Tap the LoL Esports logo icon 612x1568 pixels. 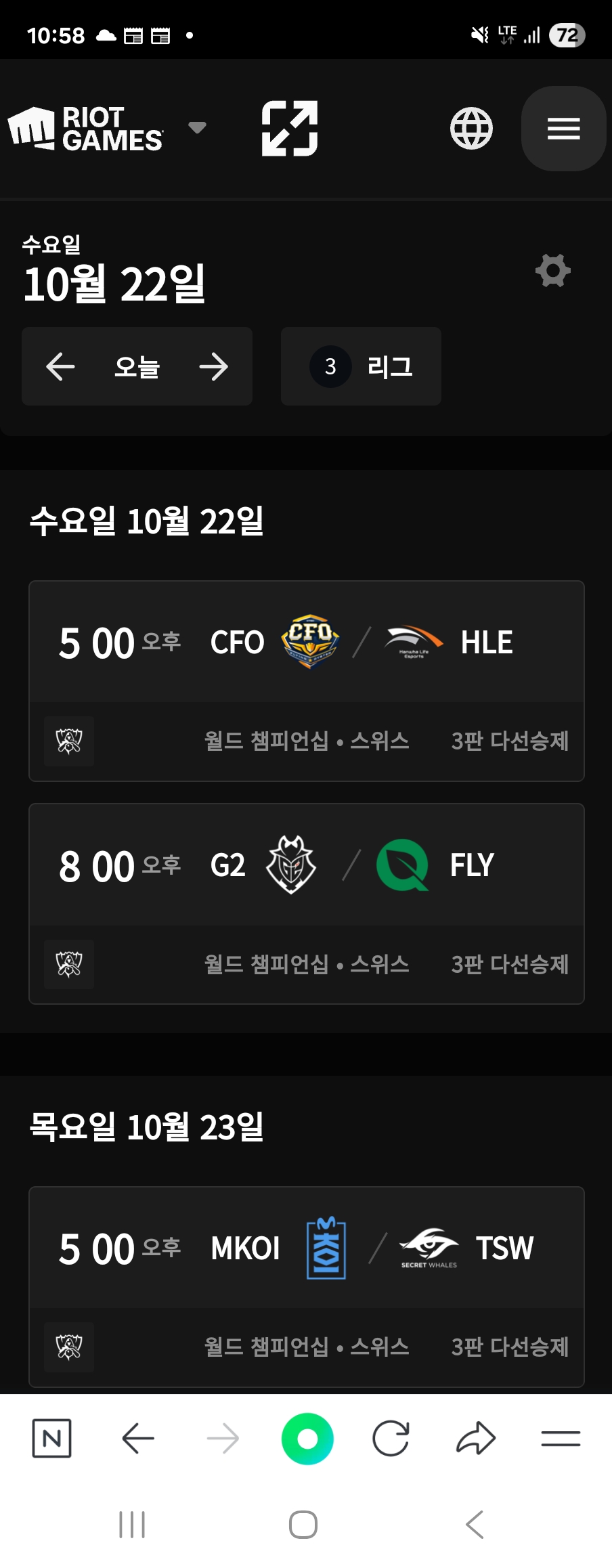pos(290,128)
